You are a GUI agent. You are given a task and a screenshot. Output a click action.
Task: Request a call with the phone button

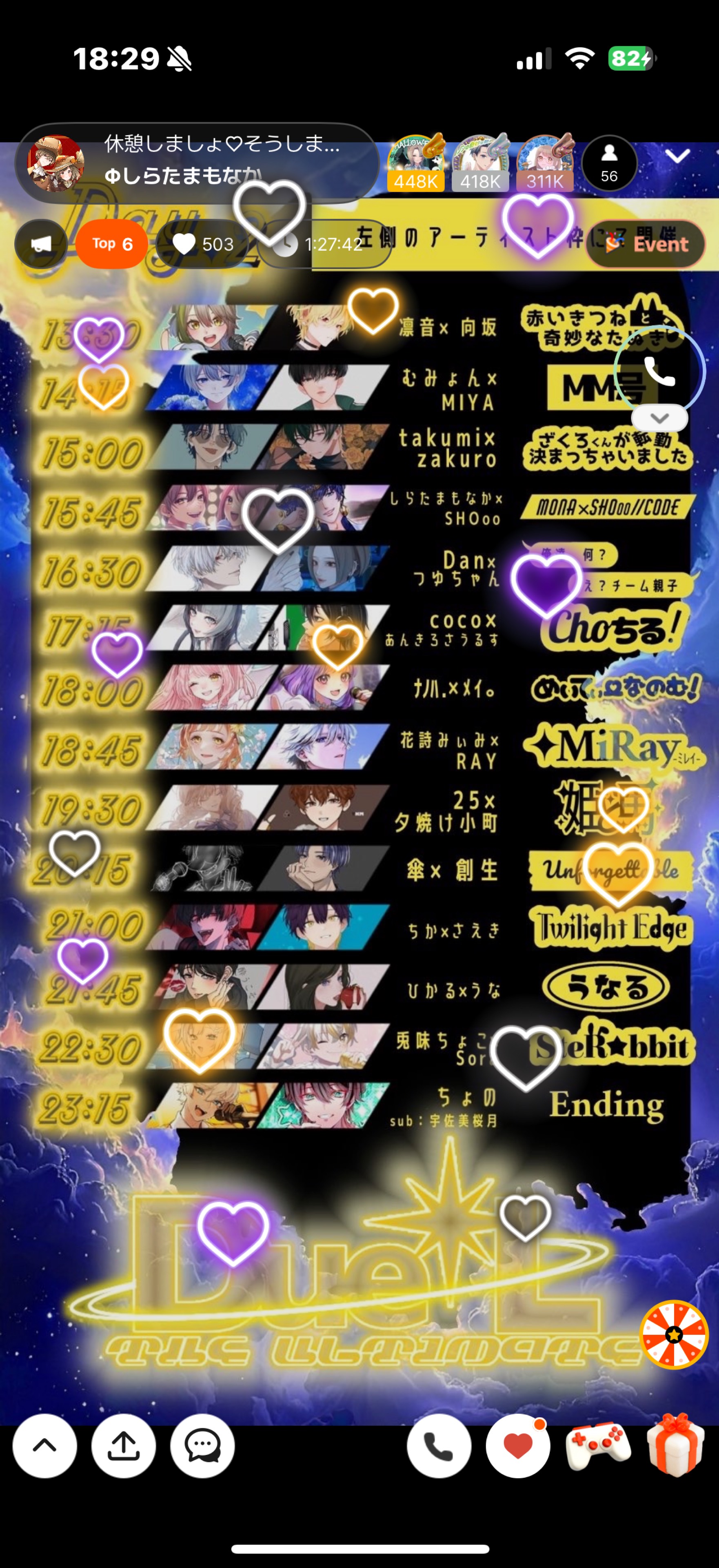(x=439, y=1445)
